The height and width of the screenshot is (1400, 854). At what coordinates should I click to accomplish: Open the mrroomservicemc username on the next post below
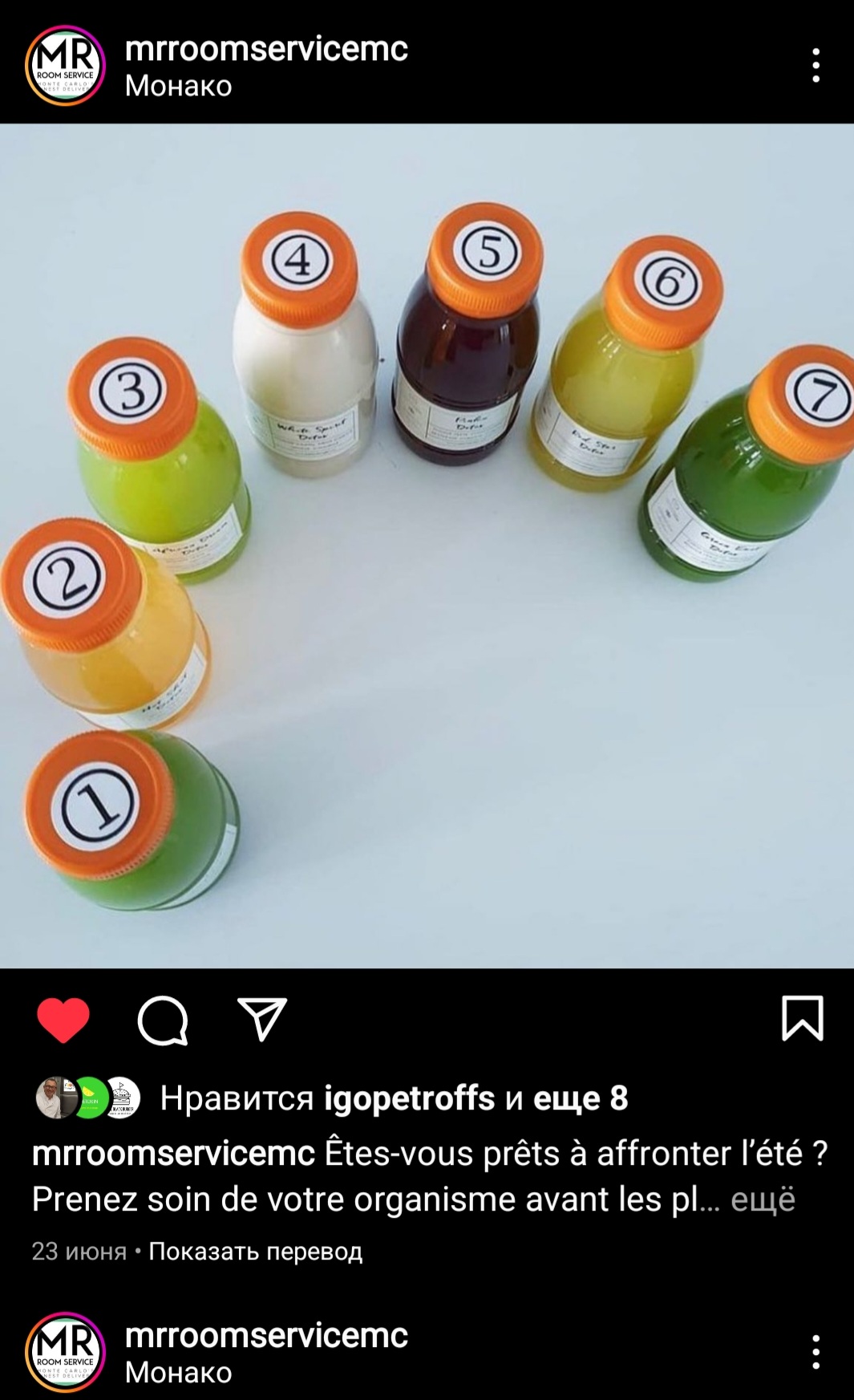pyautogui.click(x=266, y=1335)
